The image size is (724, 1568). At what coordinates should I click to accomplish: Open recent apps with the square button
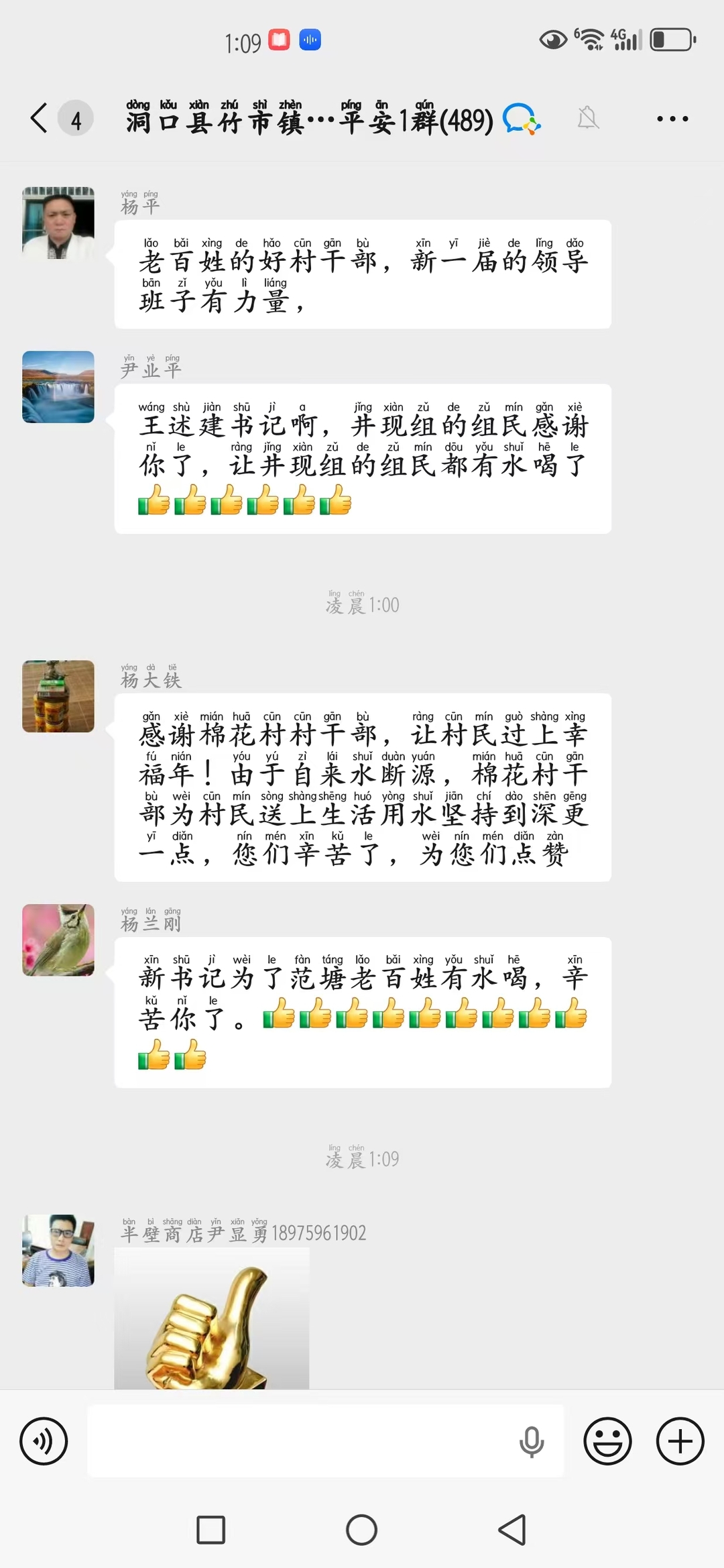pyautogui.click(x=210, y=1530)
